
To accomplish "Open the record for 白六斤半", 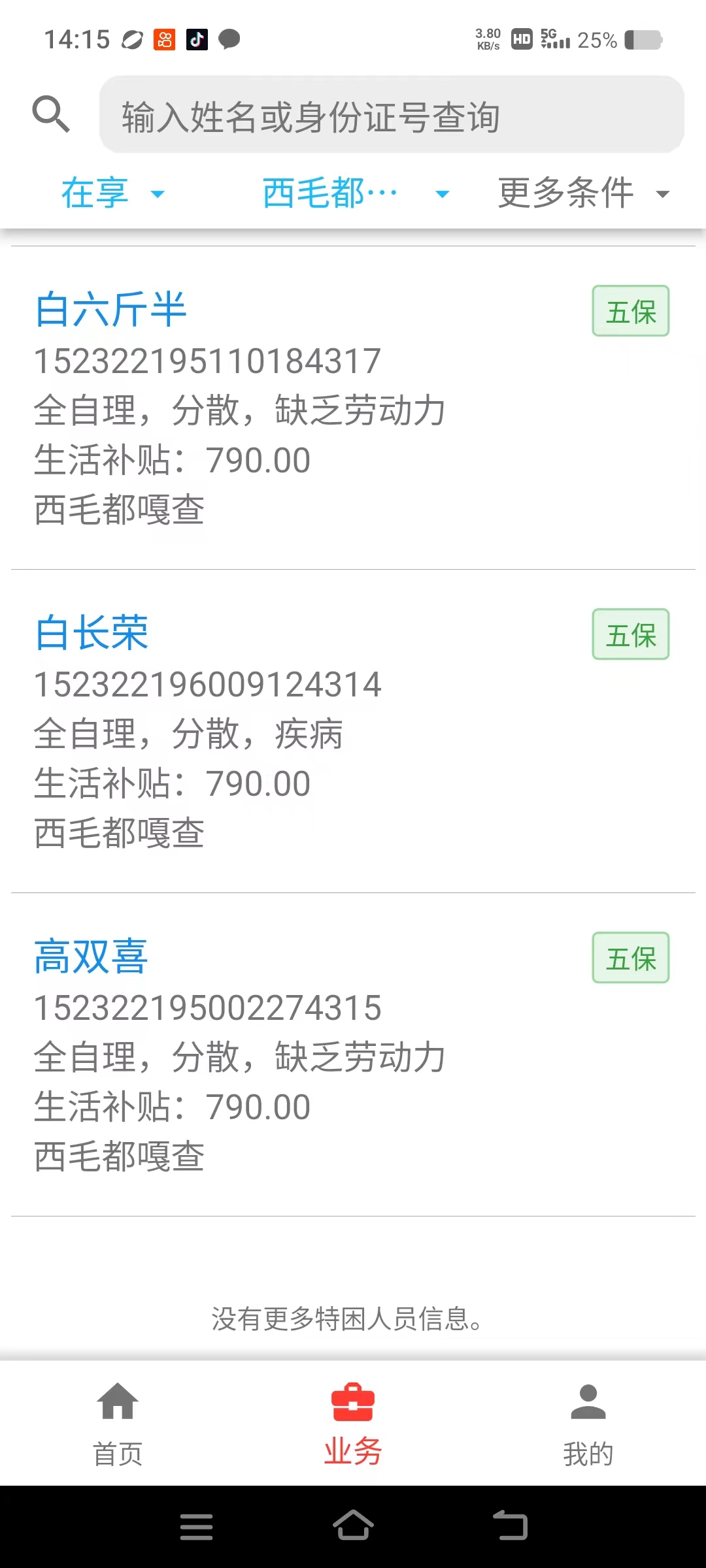I will pyautogui.click(x=353, y=408).
